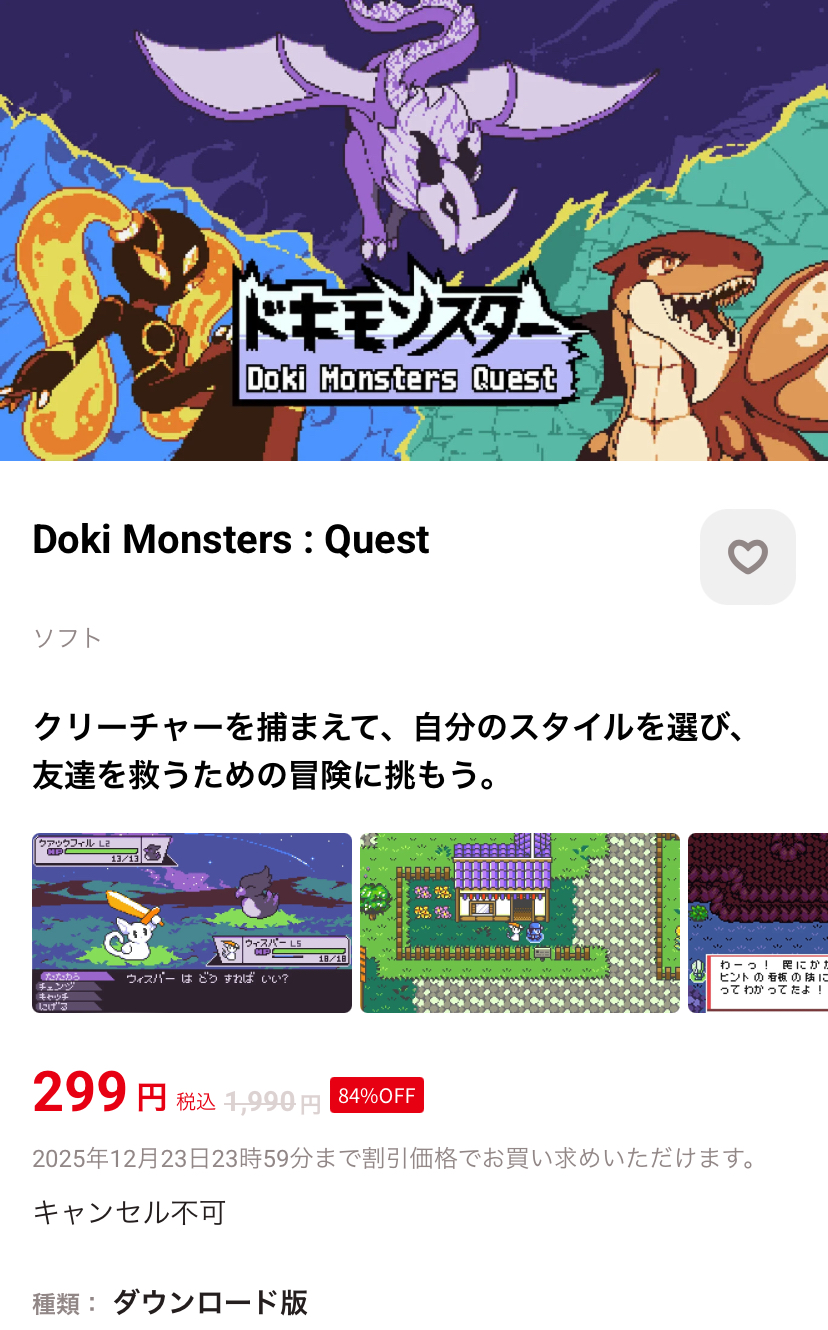The image size is (828, 1330).
Task: Open the battle scene screenshot
Action: pyautogui.click(x=192, y=923)
